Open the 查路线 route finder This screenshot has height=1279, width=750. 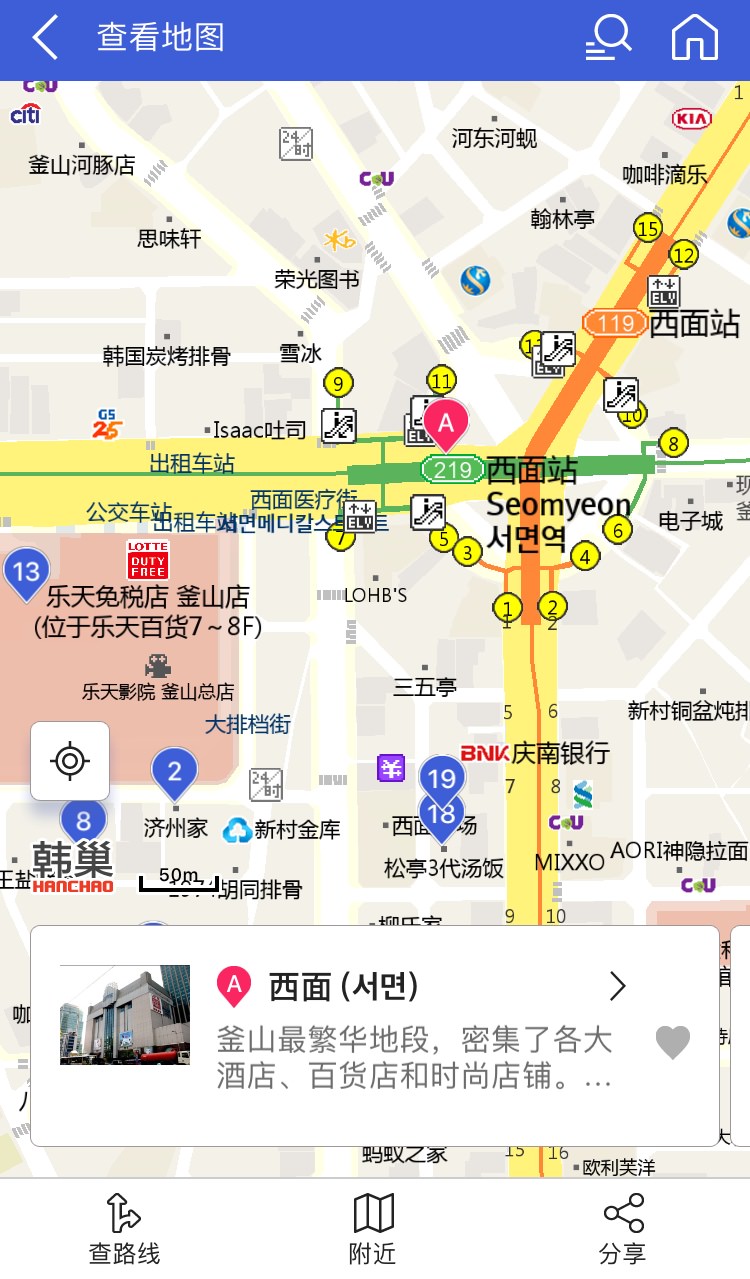(124, 1228)
